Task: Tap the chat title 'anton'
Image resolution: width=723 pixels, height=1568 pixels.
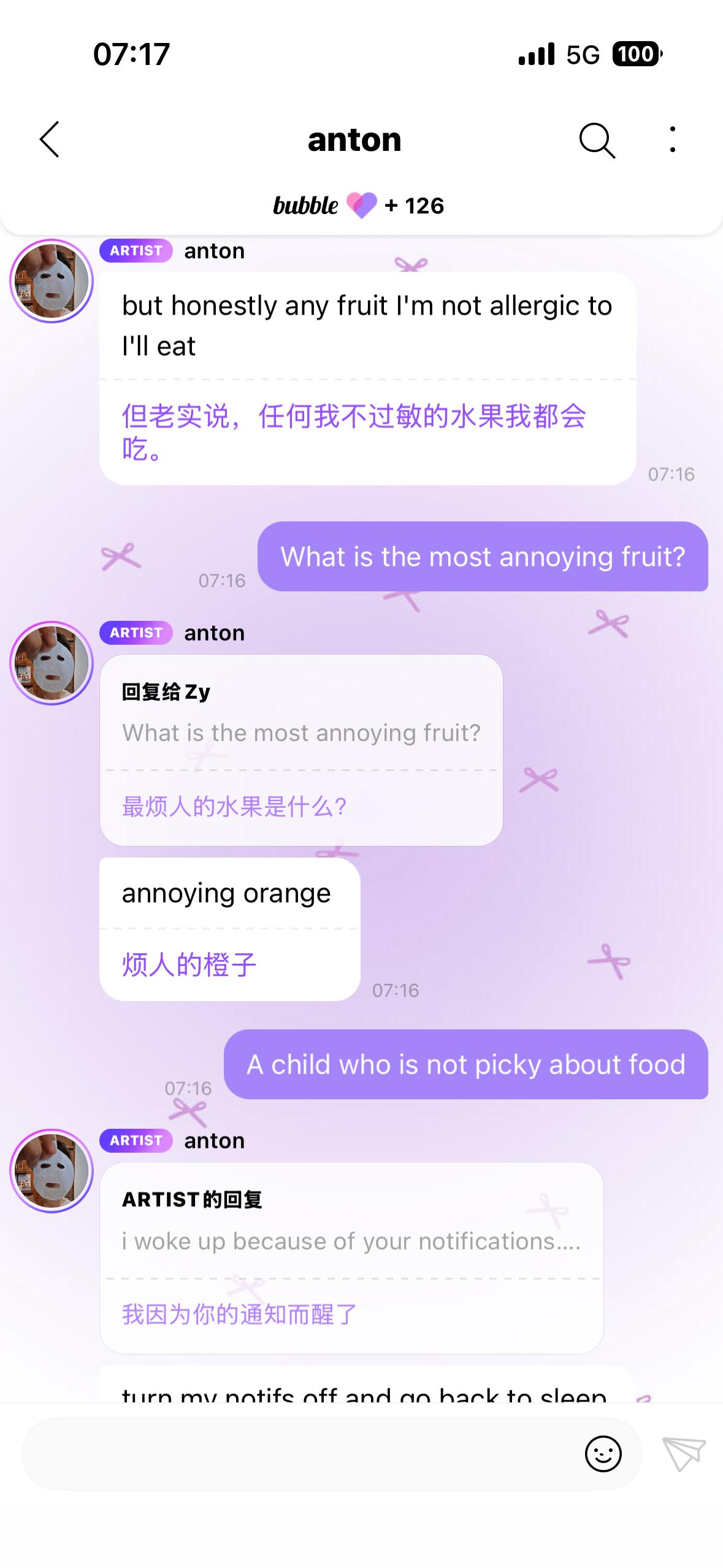Action: coord(354,140)
